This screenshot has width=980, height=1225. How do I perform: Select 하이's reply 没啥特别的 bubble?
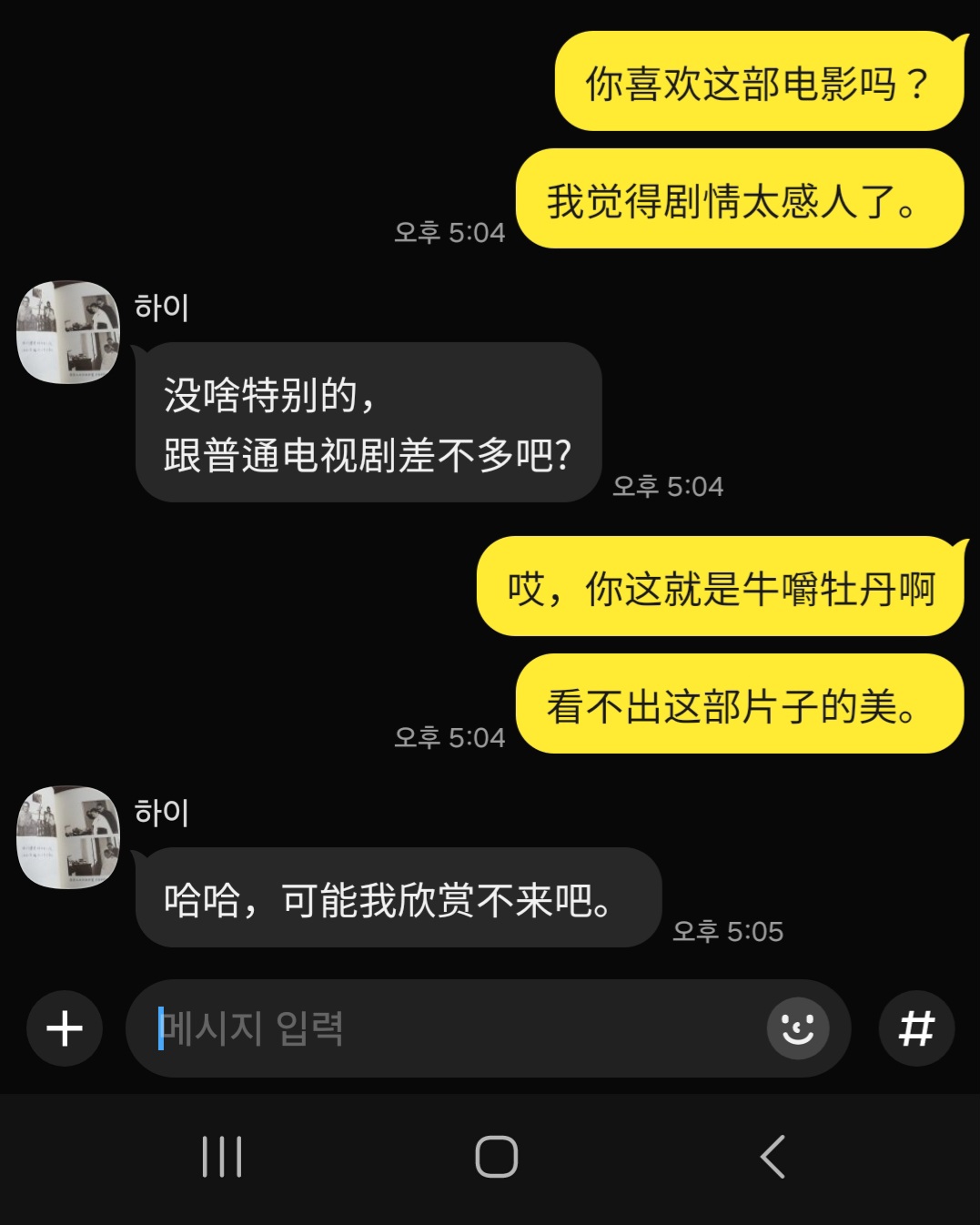click(367, 422)
